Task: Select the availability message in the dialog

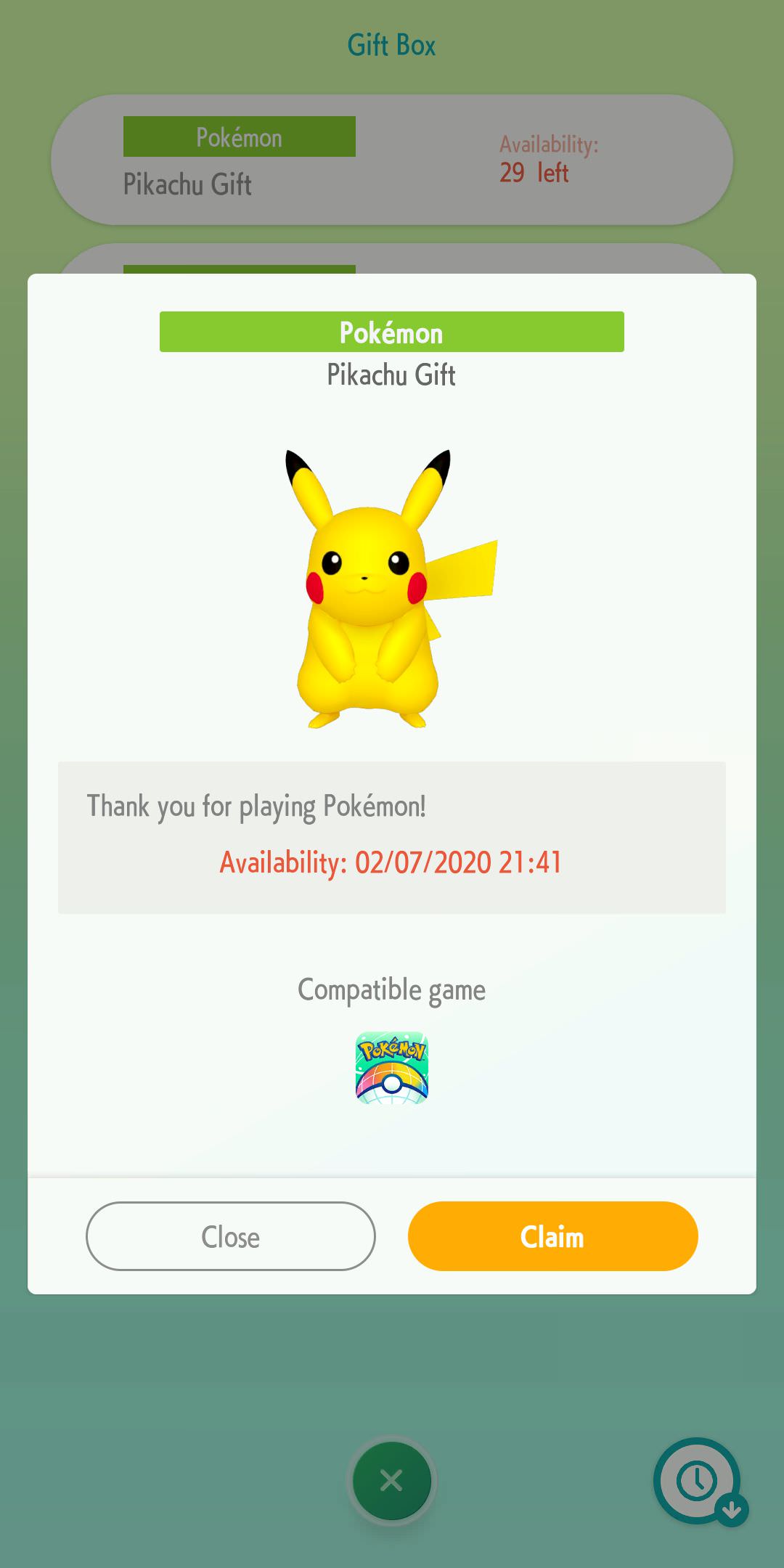Action: [x=391, y=861]
